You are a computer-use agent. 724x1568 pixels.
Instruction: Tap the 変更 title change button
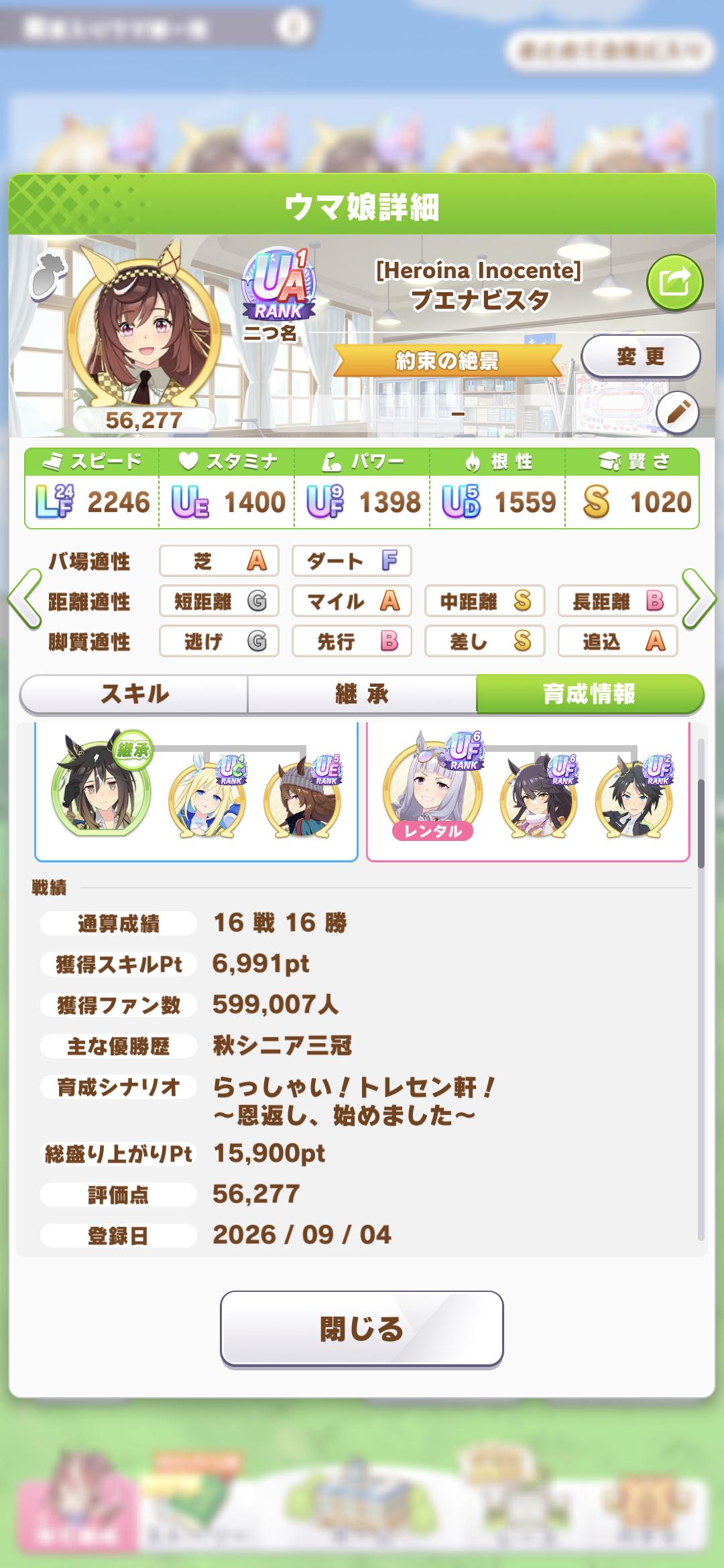coord(640,356)
